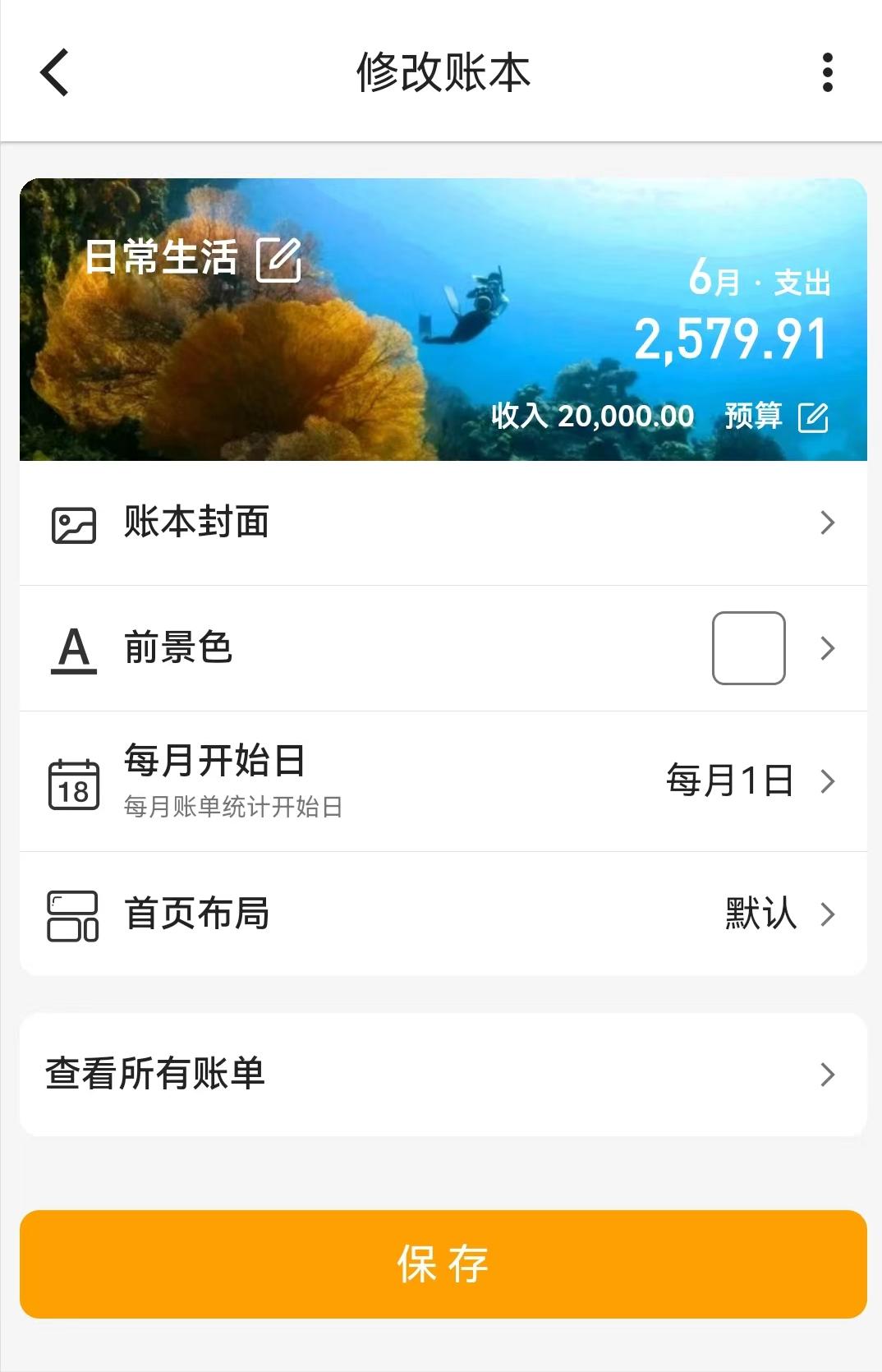The height and width of the screenshot is (1372, 882).
Task: Tap the back arrow at top left
Action: point(53,73)
